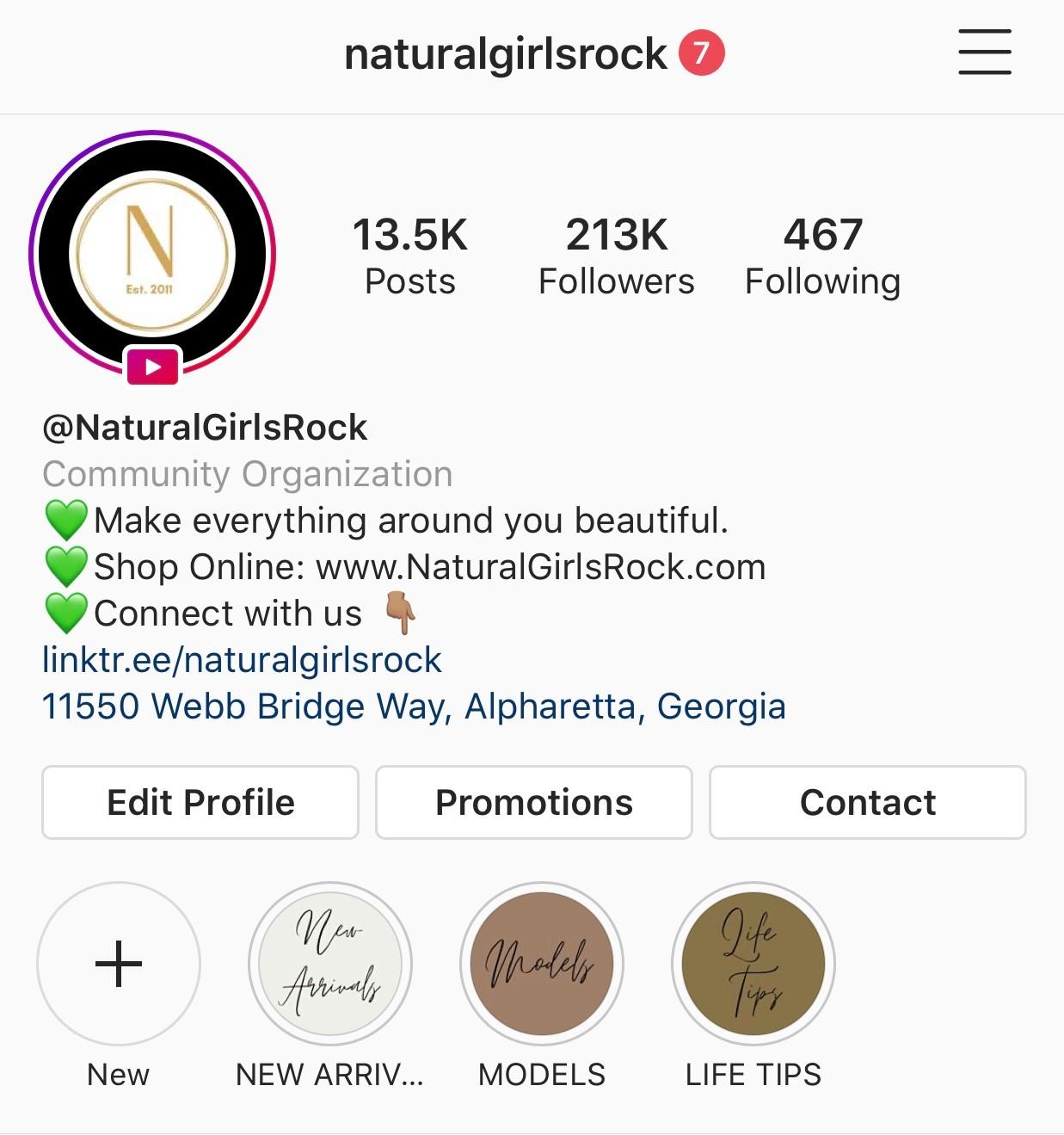Open Promotions
The image size is (1064, 1135).
click(x=533, y=802)
